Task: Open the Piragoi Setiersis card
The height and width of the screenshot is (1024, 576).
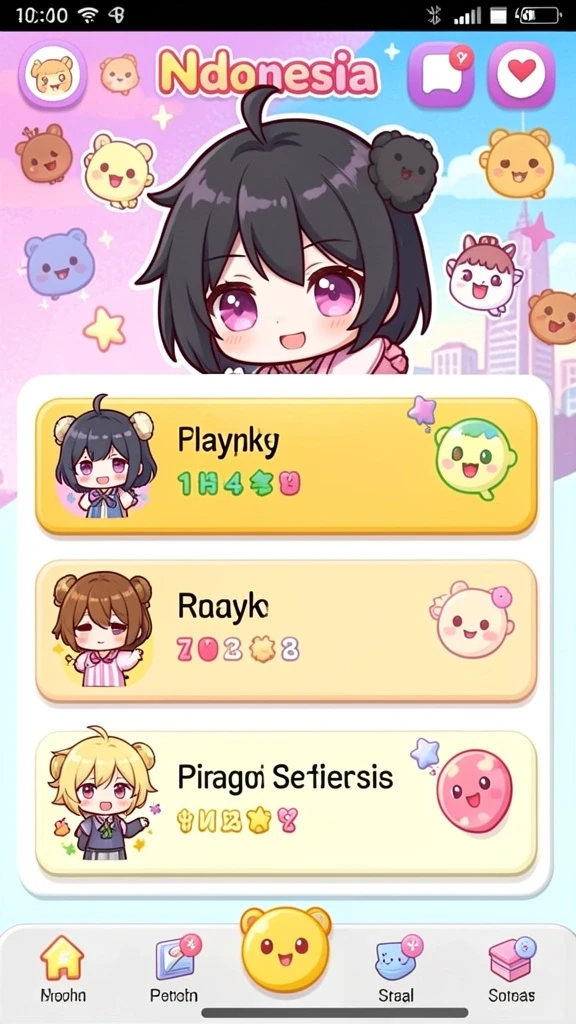Action: [x=286, y=803]
